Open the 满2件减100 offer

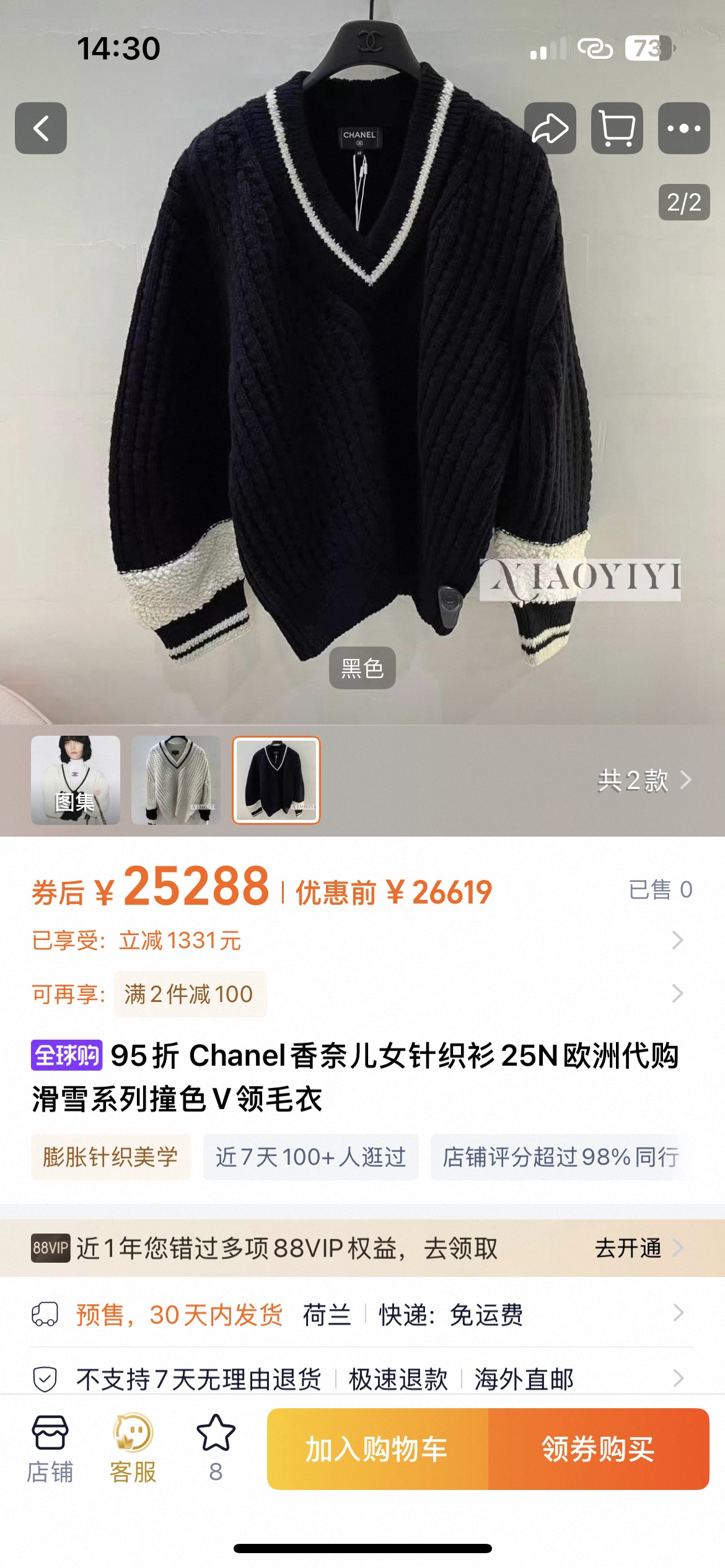[190, 994]
